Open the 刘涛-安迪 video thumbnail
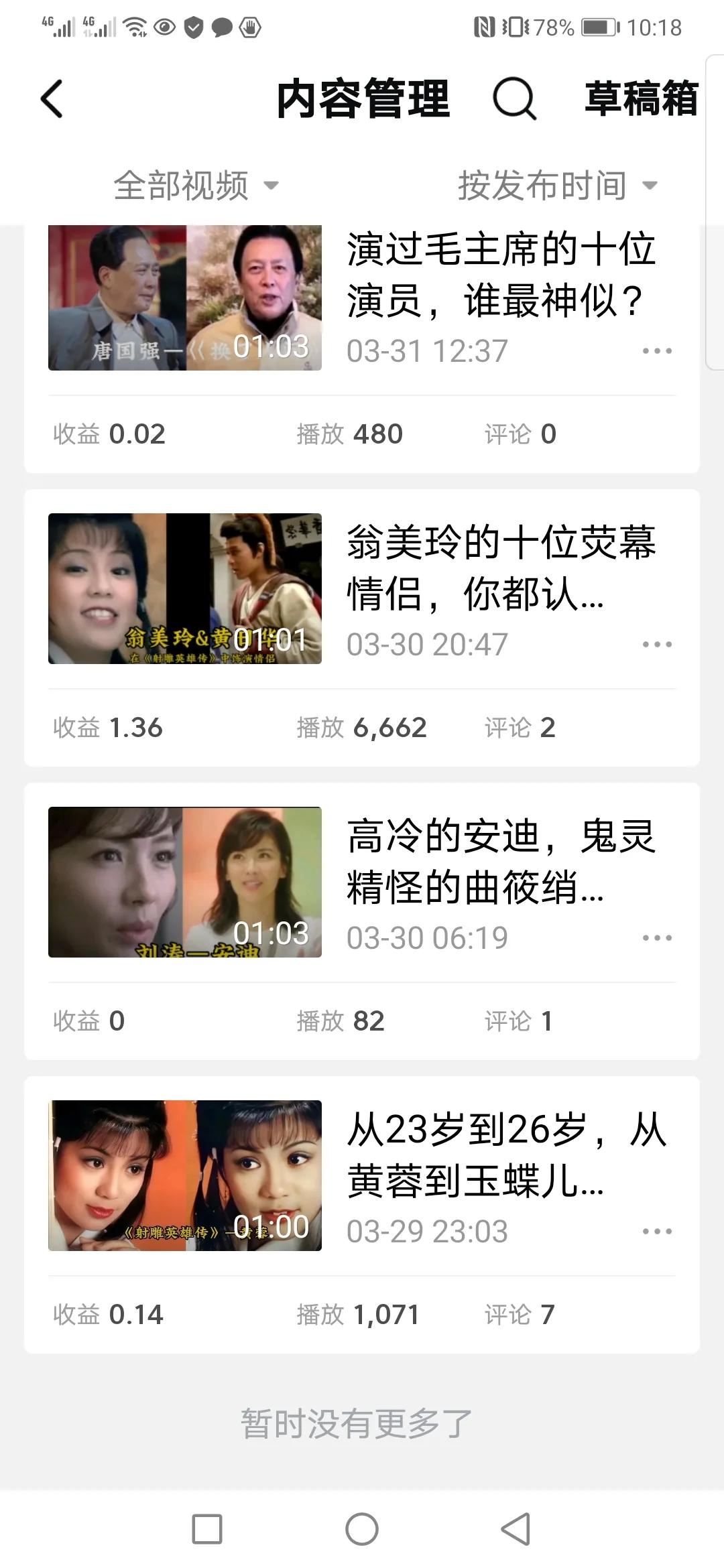This screenshot has width=724, height=1568. click(x=185, y=885)
